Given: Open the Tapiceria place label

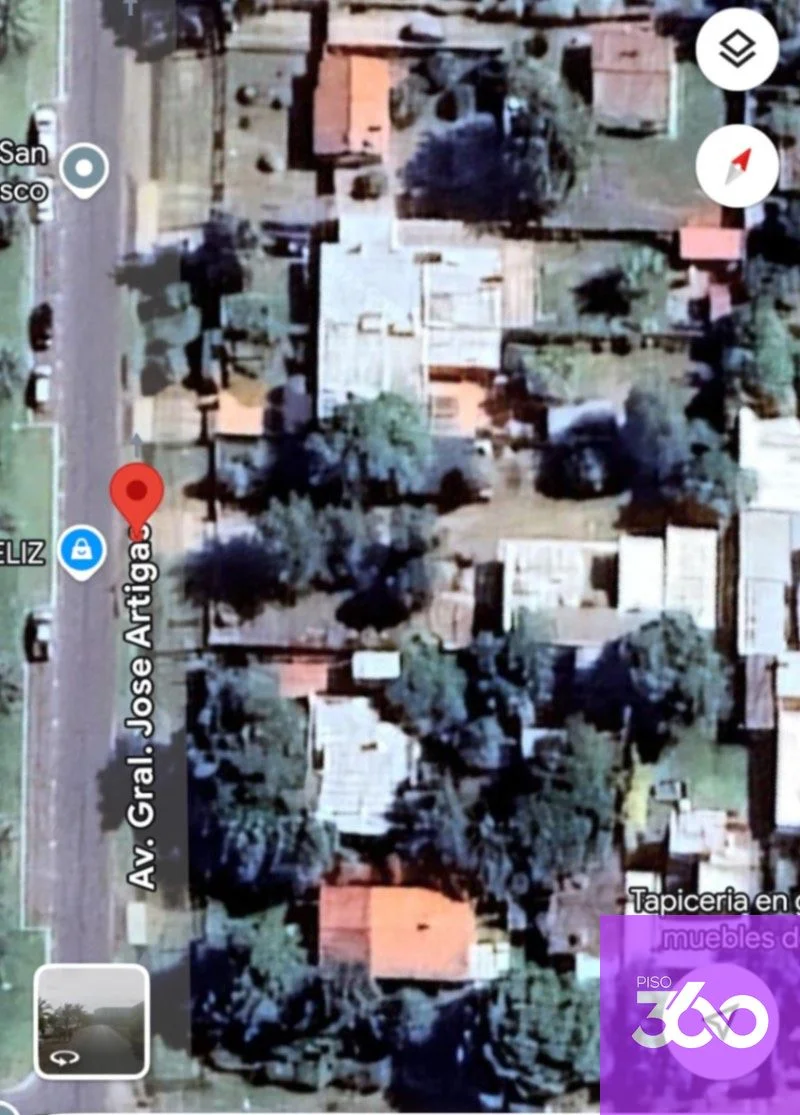Looking at the screenshot, I should [x=715, y=901].
